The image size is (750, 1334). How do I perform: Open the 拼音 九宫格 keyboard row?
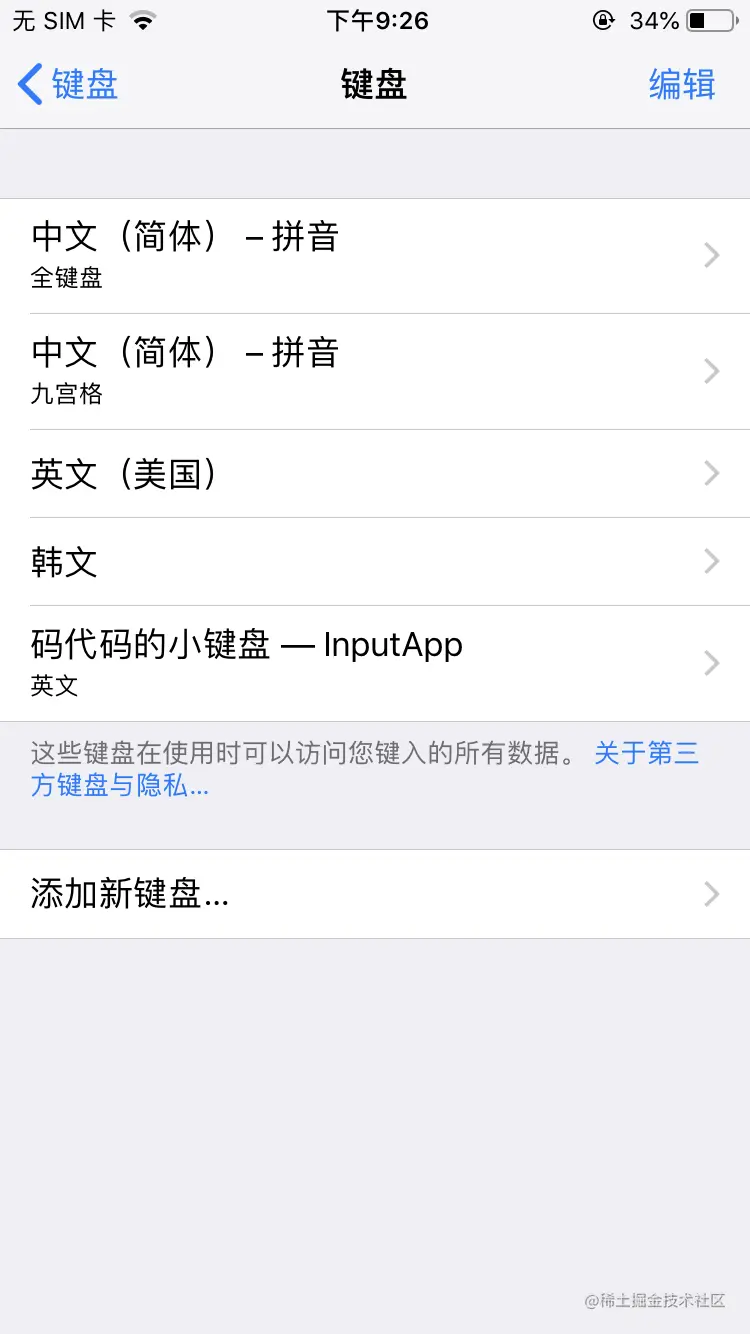pyautogui.click(x=375, y=372)
